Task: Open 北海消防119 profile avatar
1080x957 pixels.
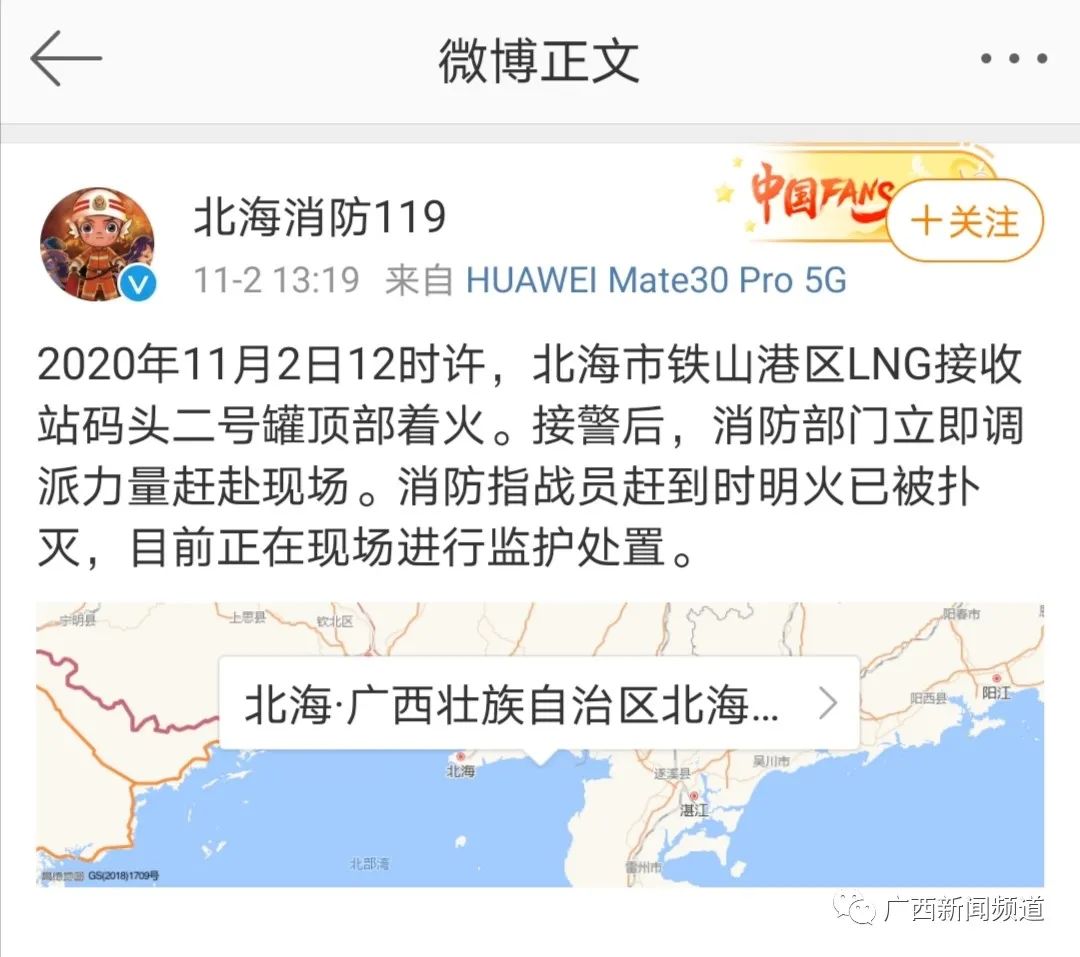Action: pyautogui.click(x=97, y=244)
